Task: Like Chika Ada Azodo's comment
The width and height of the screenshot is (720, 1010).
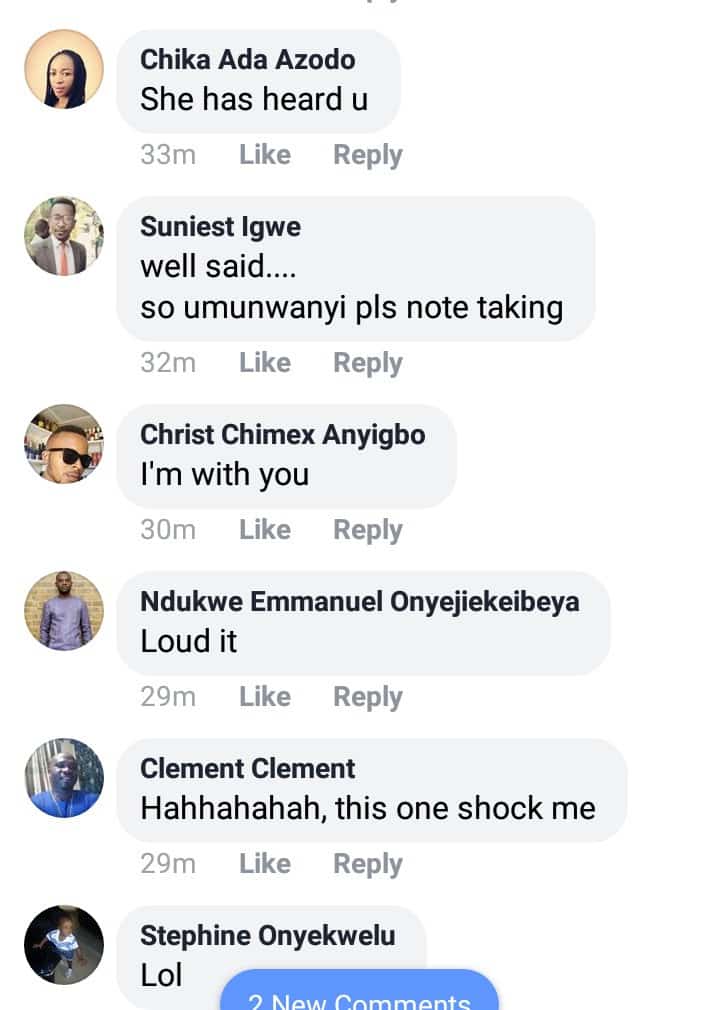Action: point(265,155)
